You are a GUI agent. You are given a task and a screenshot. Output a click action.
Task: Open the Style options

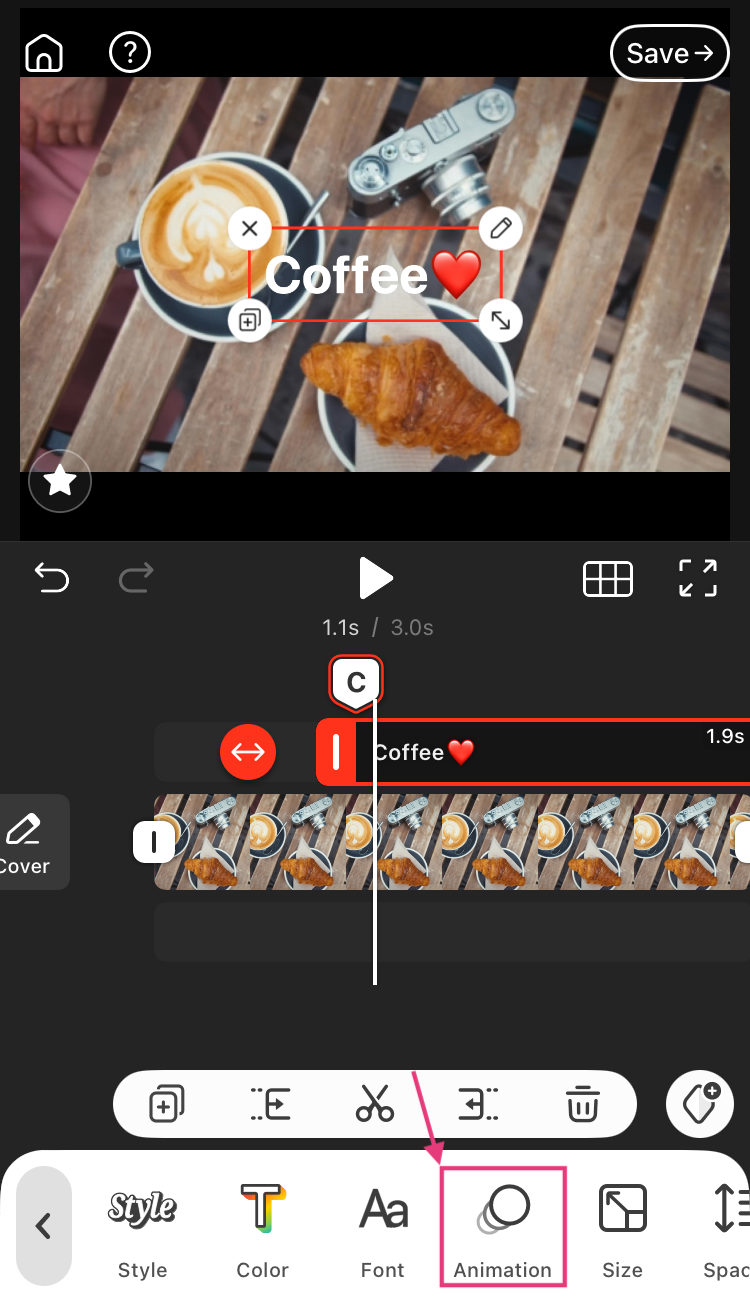[142, 1227]
